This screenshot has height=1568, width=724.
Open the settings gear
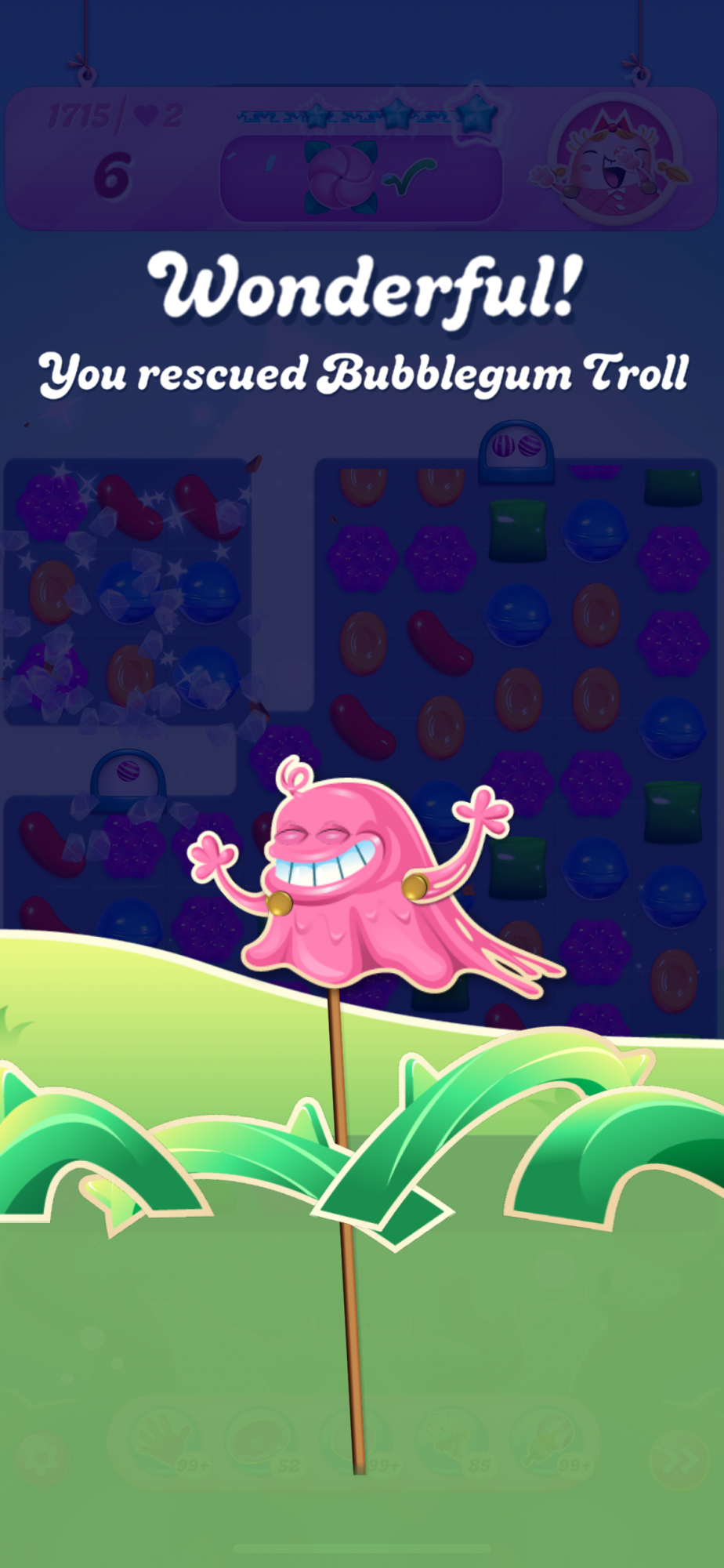(x=43, y=1460)
